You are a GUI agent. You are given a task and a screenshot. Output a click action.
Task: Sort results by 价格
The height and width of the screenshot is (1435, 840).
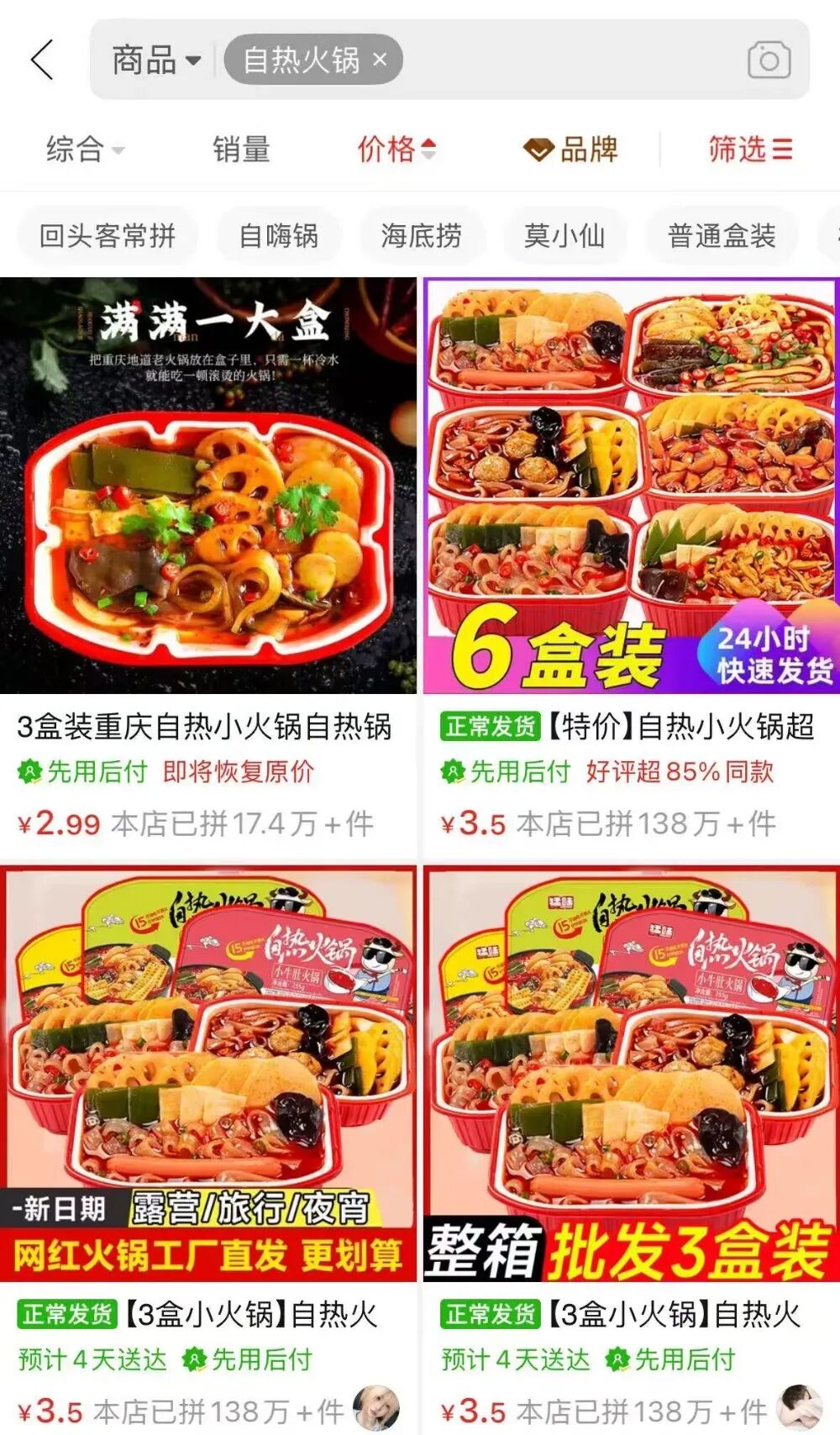396,150
